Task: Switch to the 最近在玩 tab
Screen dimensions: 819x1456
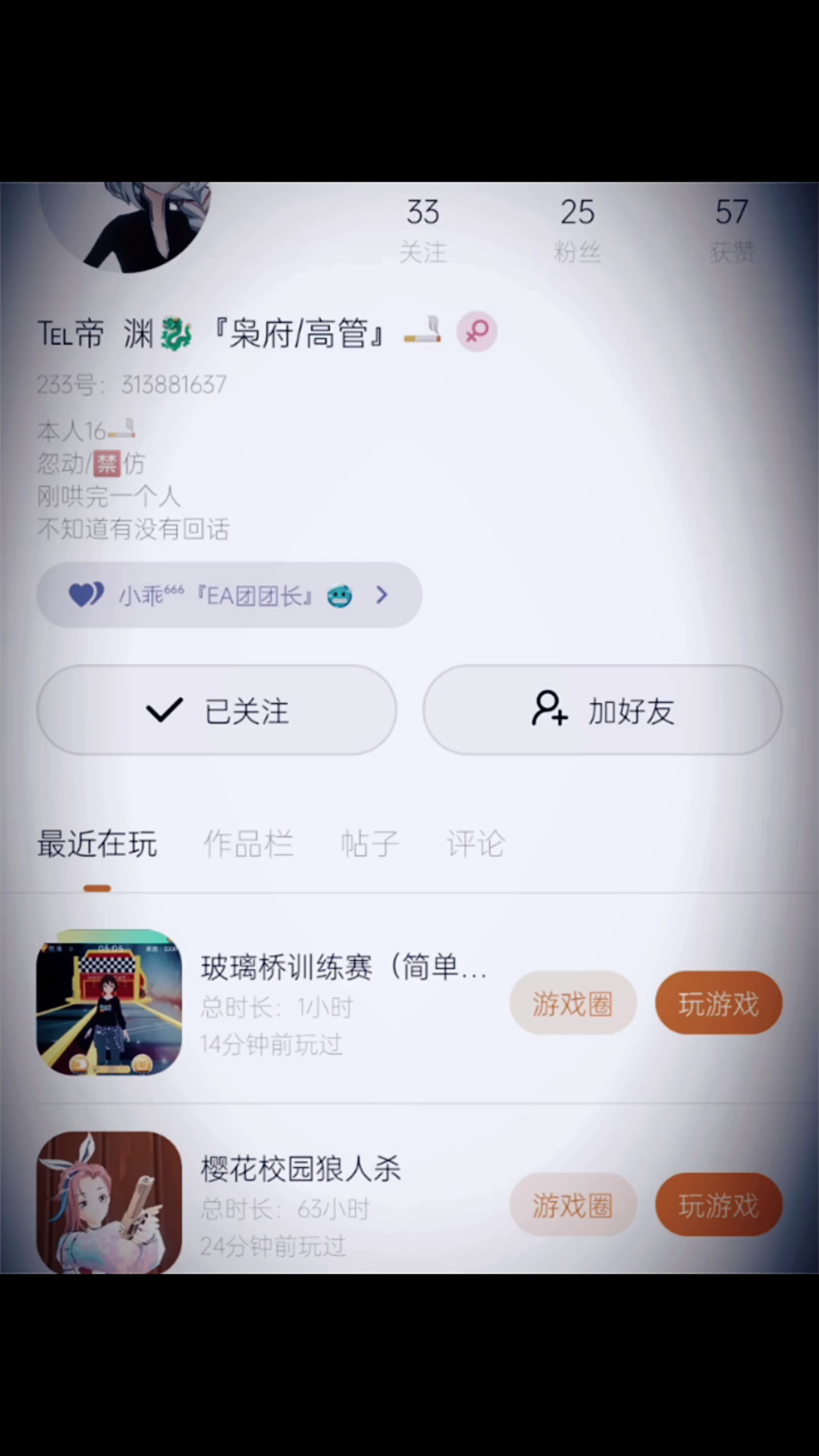Action: coord(97,844)
